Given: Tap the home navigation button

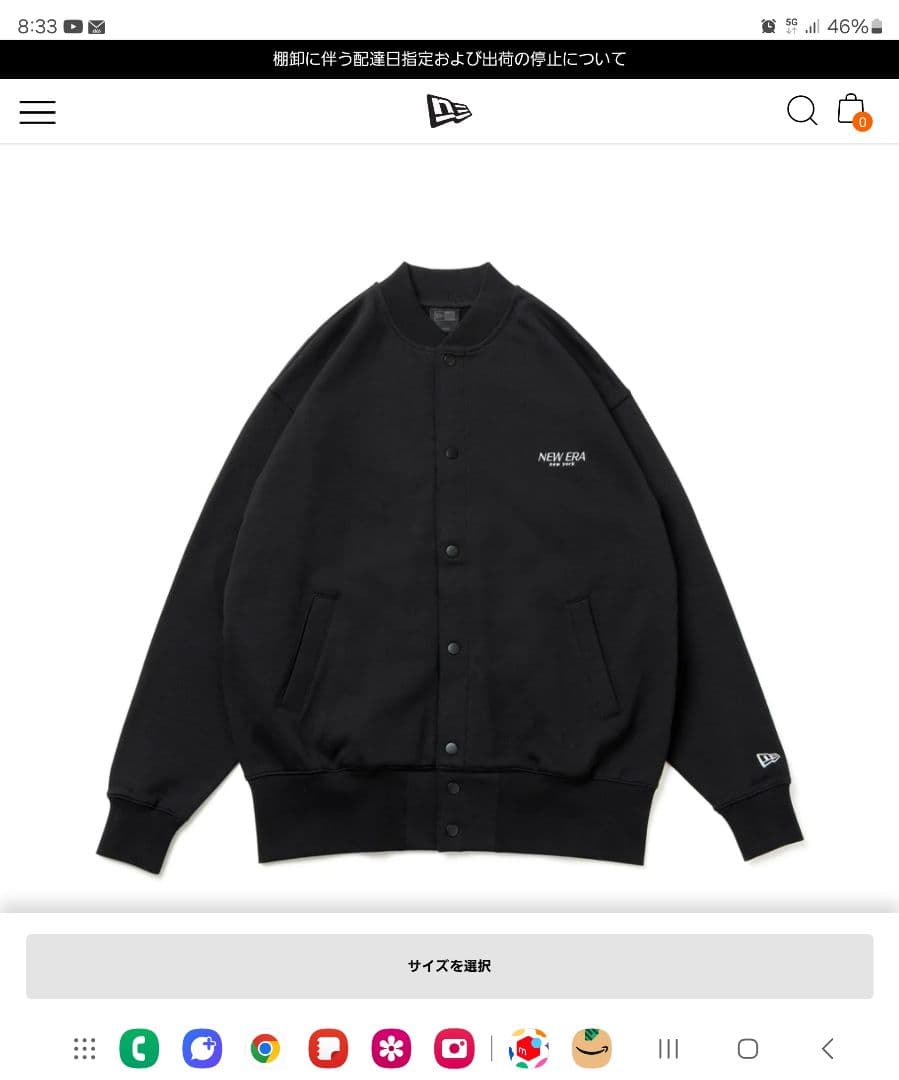Looking at the screenshot, I should [747, 1048].
